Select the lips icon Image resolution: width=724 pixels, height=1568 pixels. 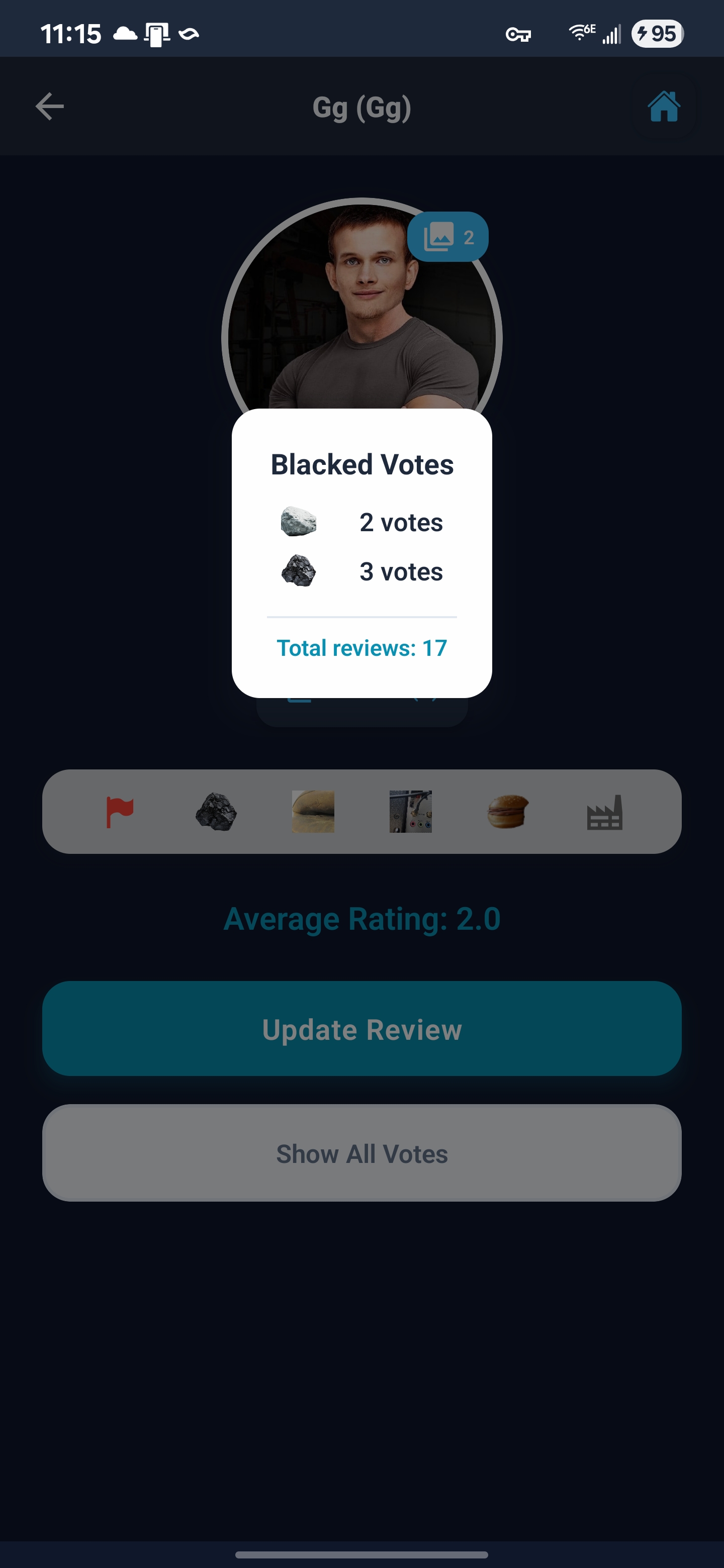313,812
